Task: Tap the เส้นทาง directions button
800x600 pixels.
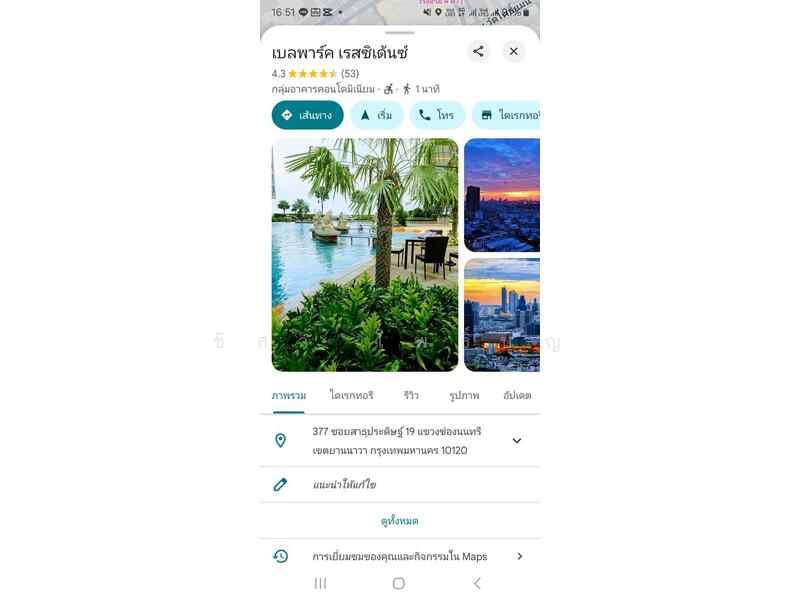Action: [x=307, y=115]
